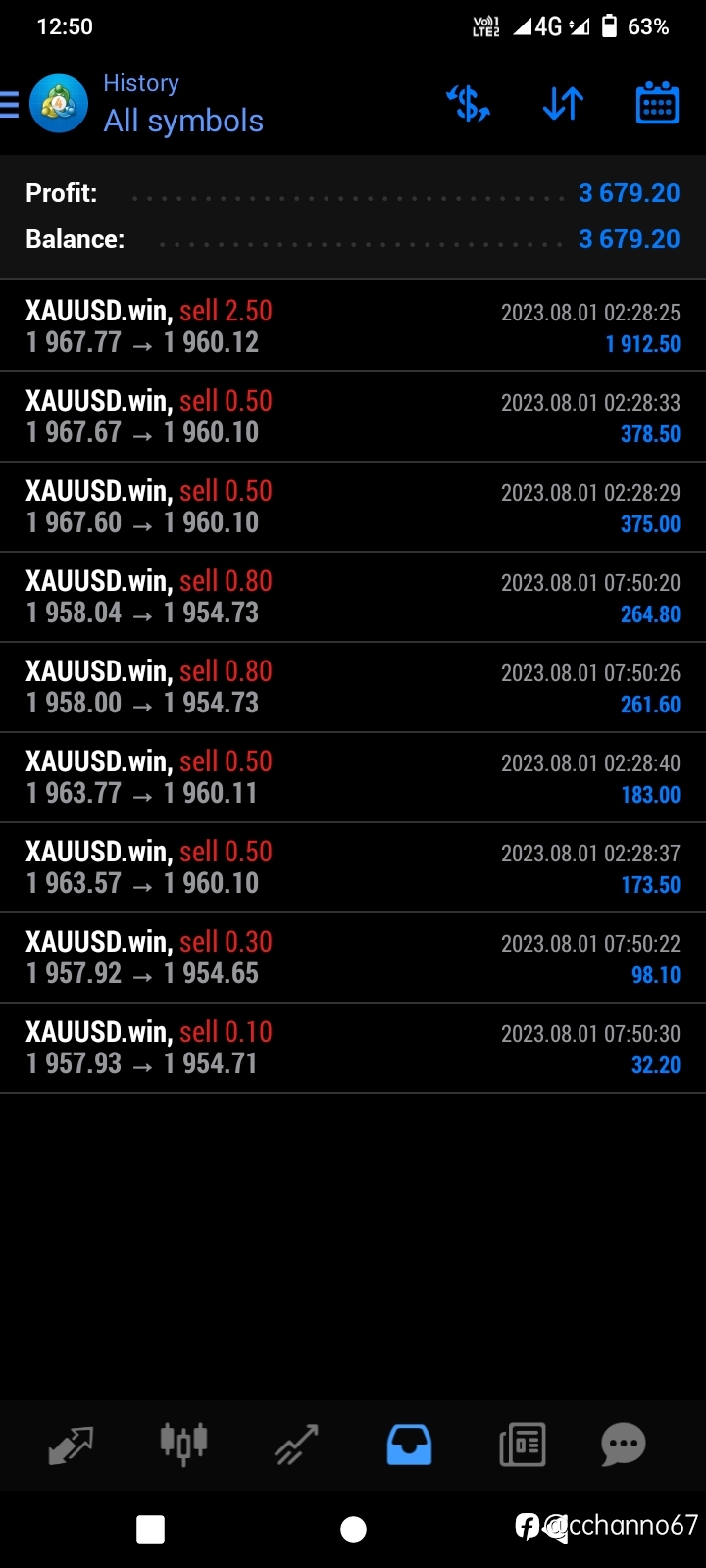Switch to the Trade tab
706x1568 pixels.
[x=296, y=1445]
